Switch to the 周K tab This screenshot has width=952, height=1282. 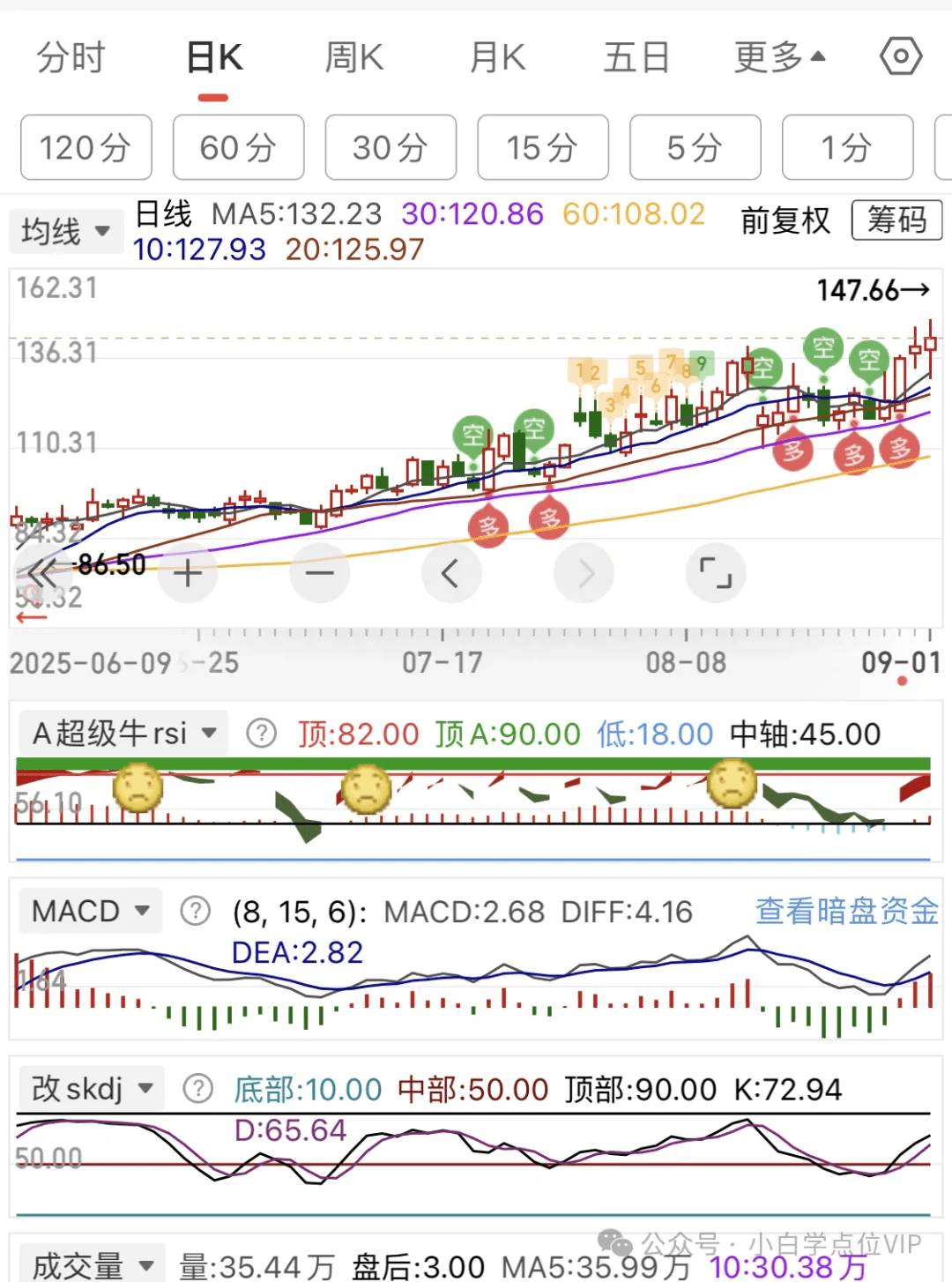(x=353, y=58)
